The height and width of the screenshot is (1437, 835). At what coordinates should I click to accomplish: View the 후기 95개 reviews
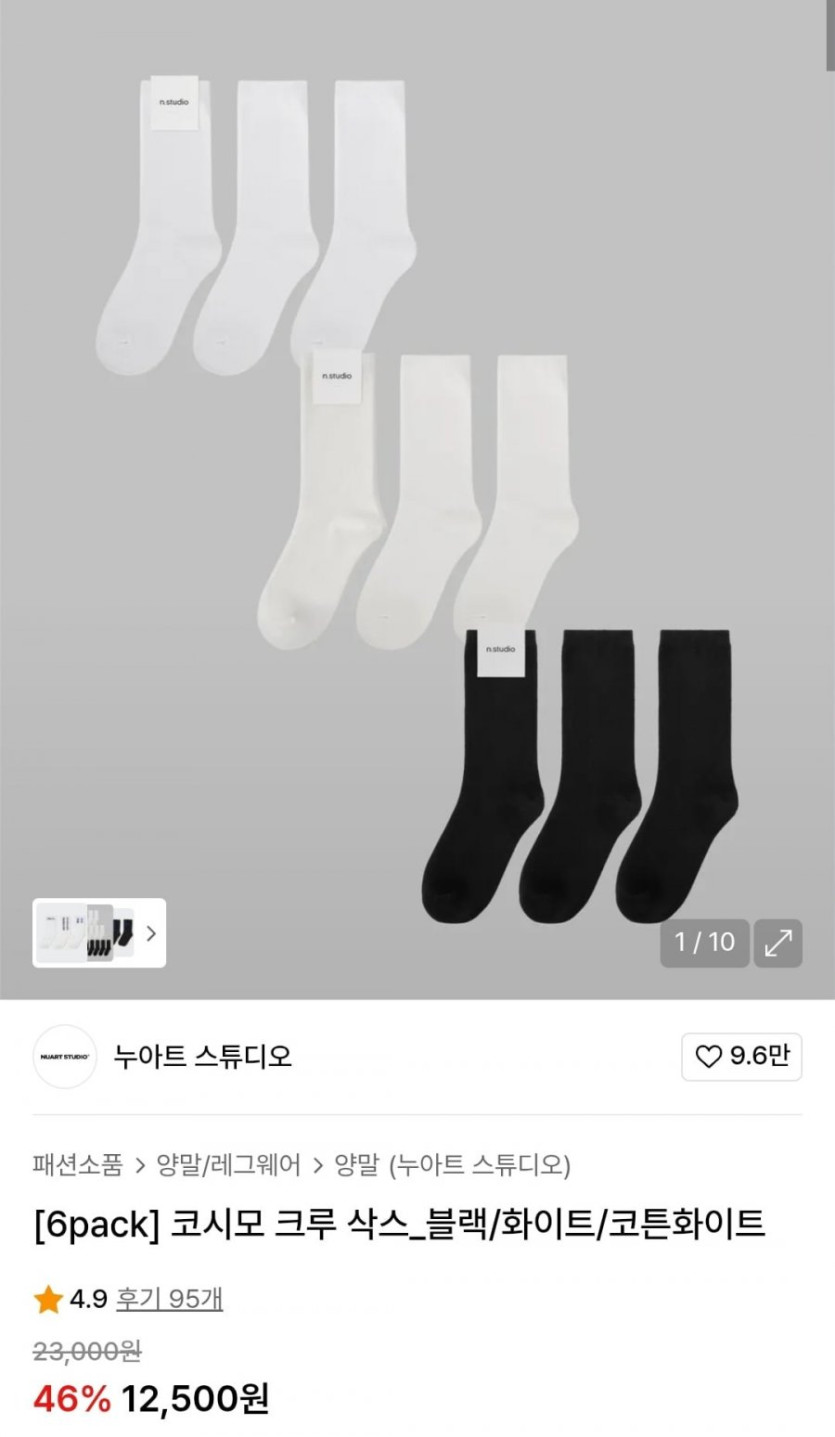[x=169, y=1299]
